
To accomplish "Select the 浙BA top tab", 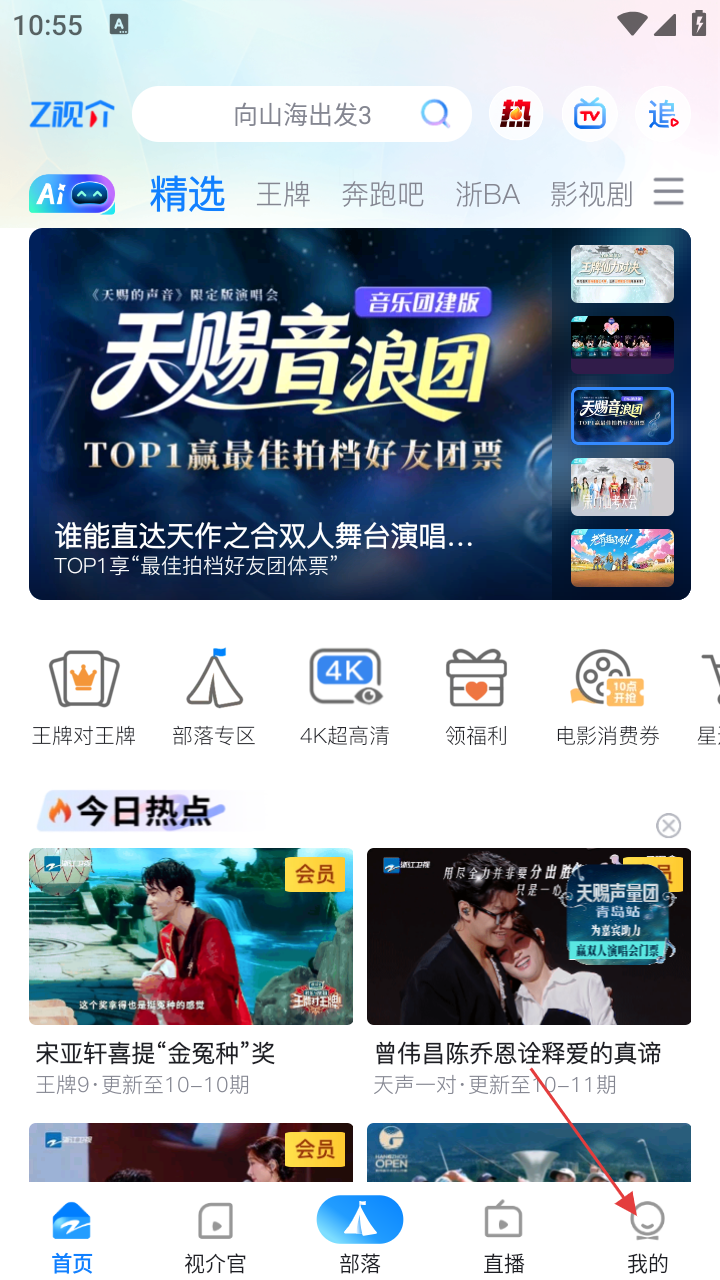I will click(487, 194).
